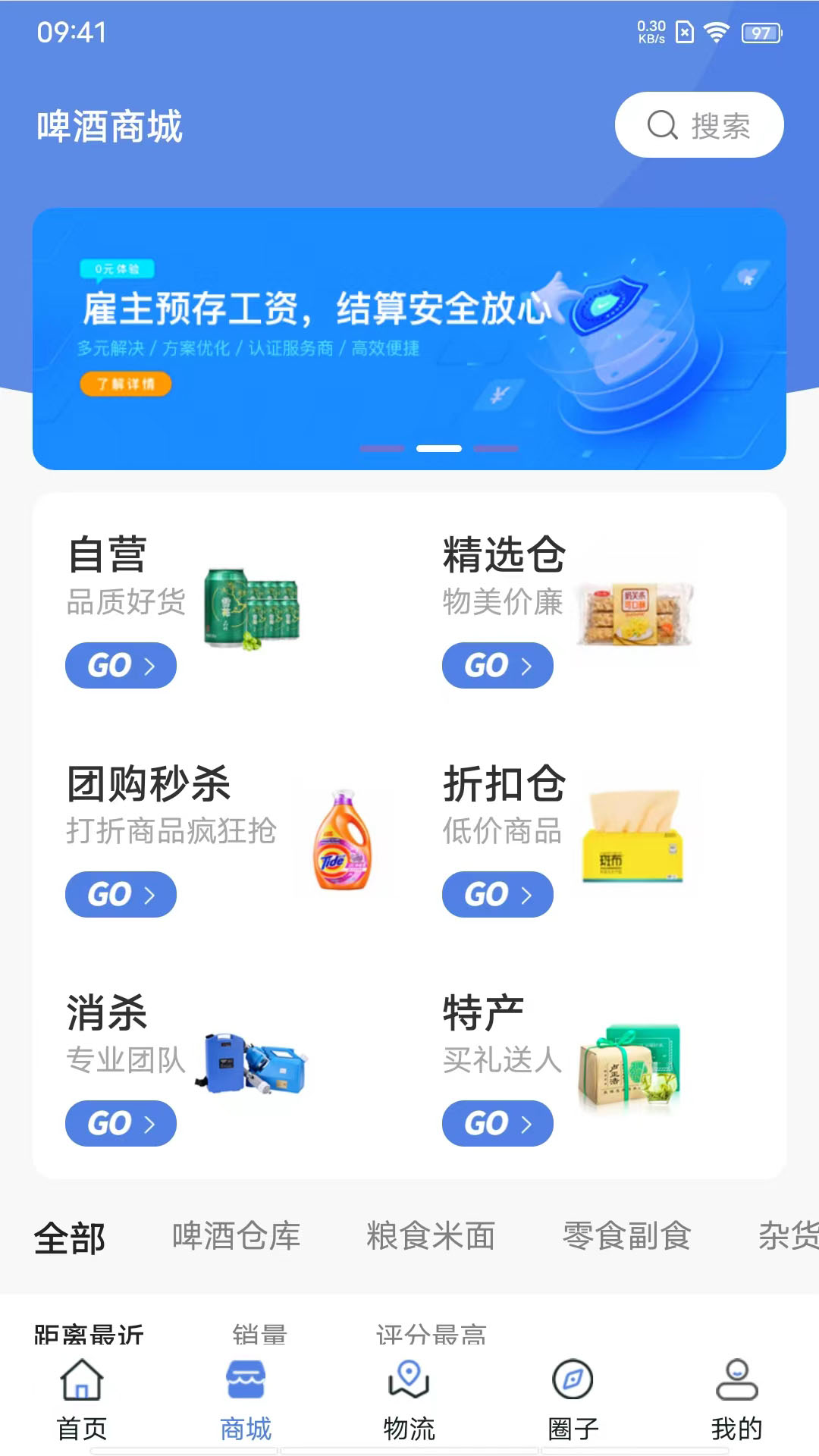Select the second carousel indicator dot
Viewport: 819px width, 1456px height.
tap(441, 448)
